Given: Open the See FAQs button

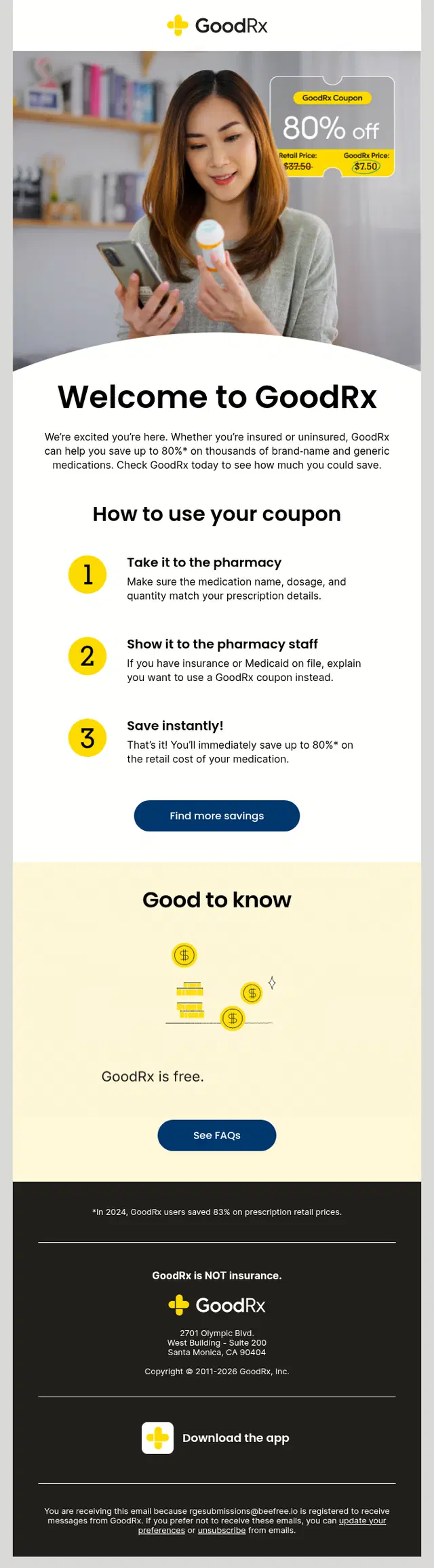Looking at the screenshot, I should (217, 1135).
